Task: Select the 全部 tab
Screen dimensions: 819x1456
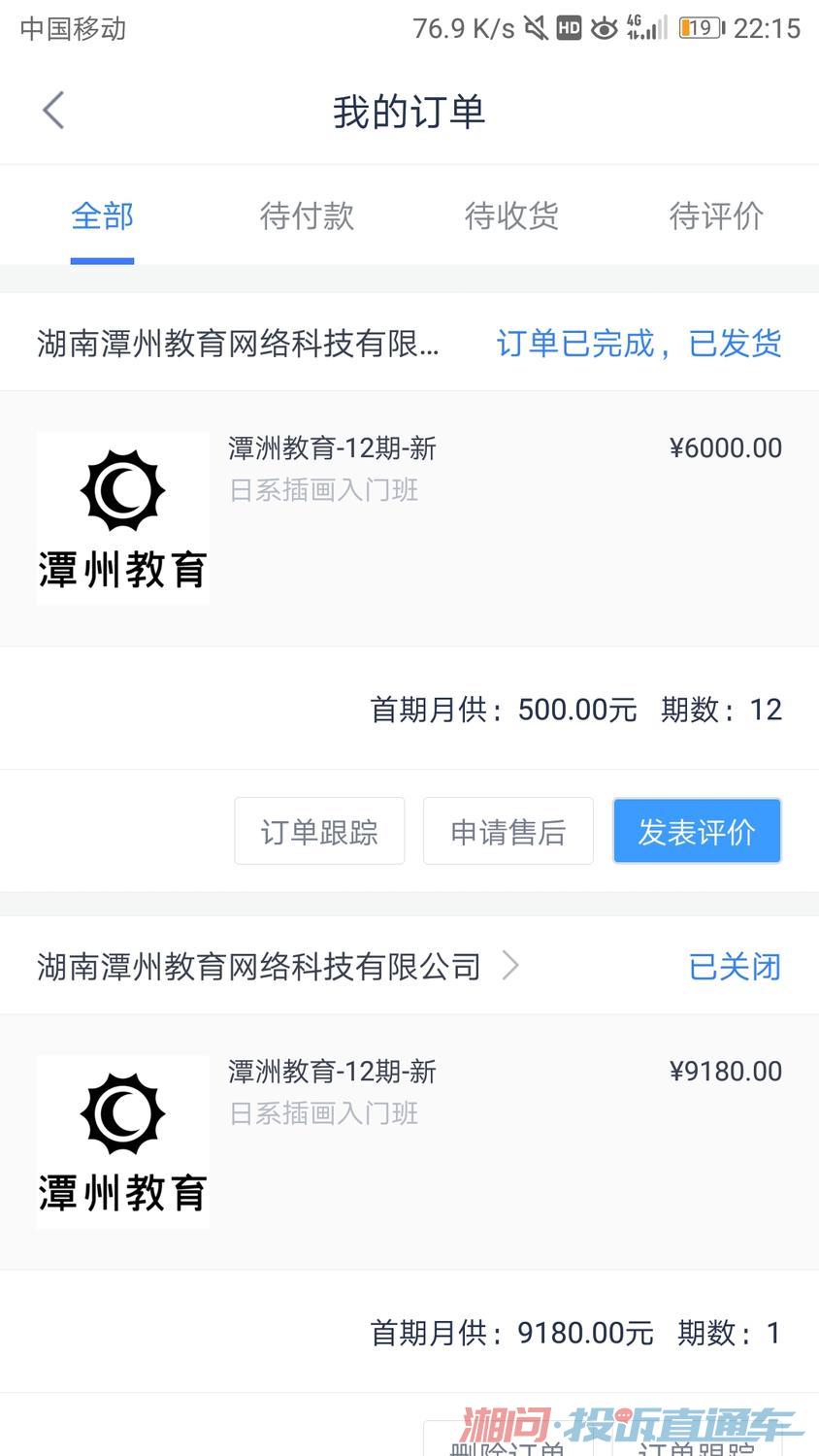Action: pos(102,215)
